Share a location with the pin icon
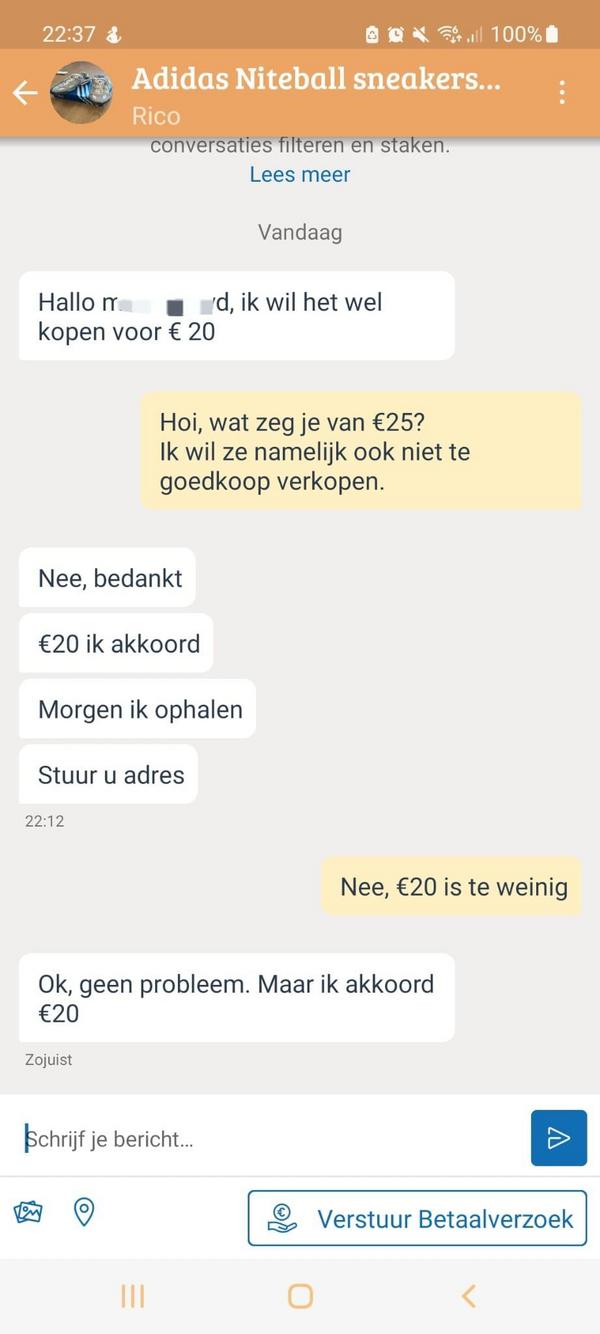 coord(85,1213)
